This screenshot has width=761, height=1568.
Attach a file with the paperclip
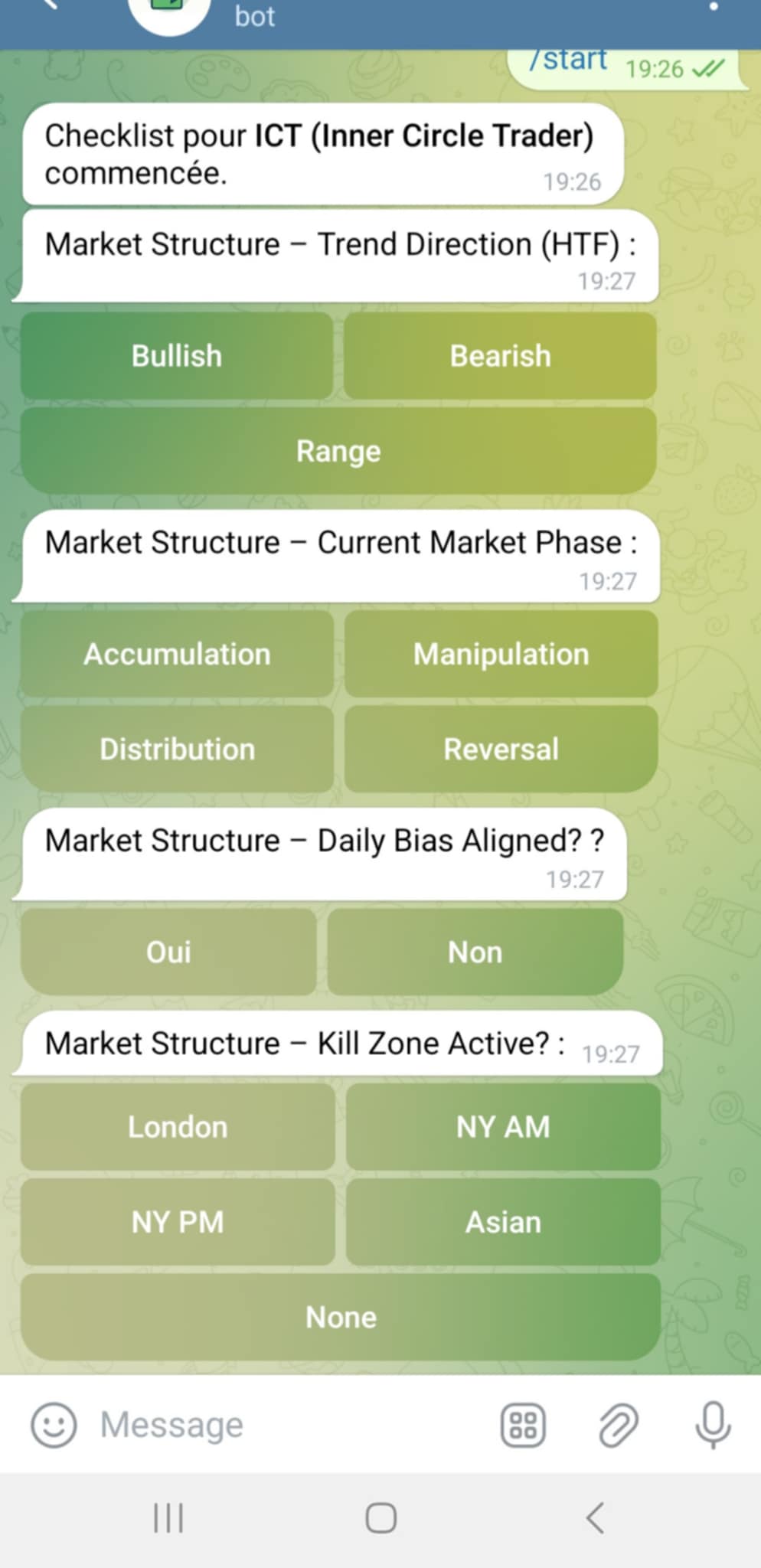point(618,1426)
